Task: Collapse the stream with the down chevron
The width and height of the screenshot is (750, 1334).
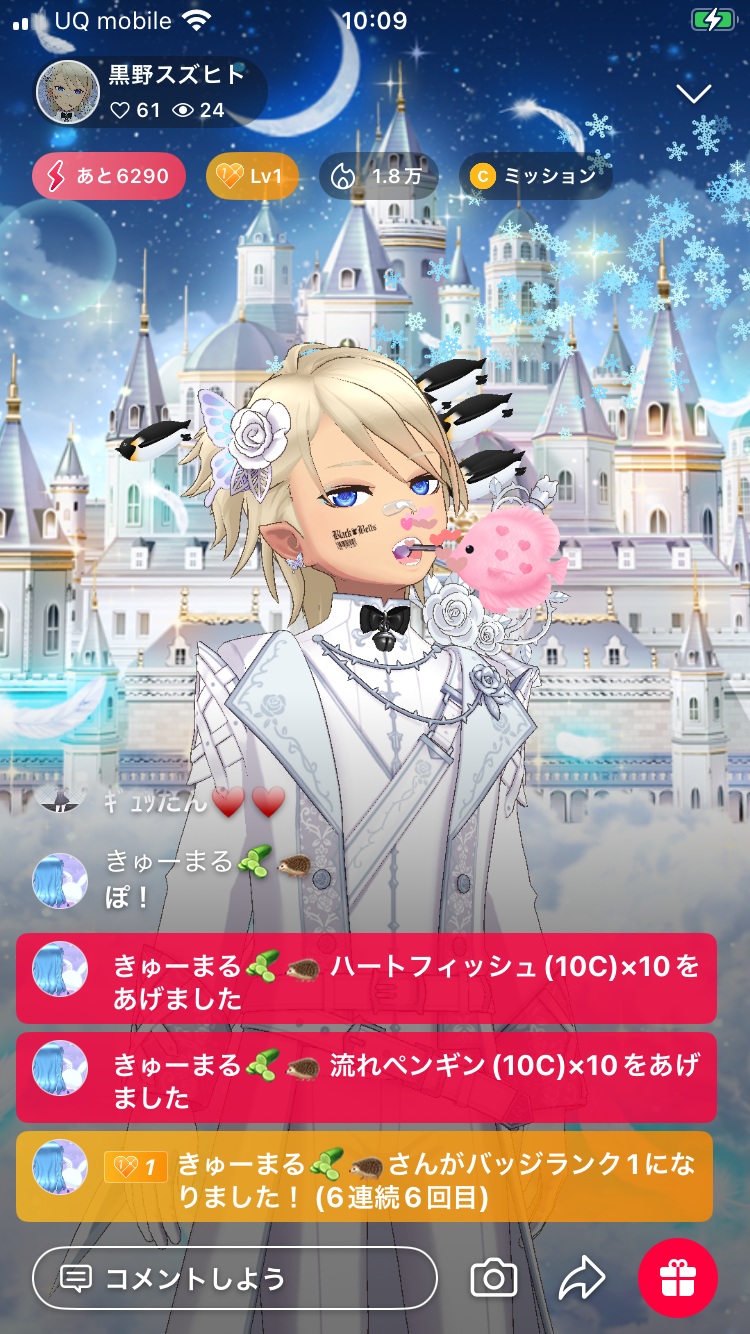Action: pos(693,94)
